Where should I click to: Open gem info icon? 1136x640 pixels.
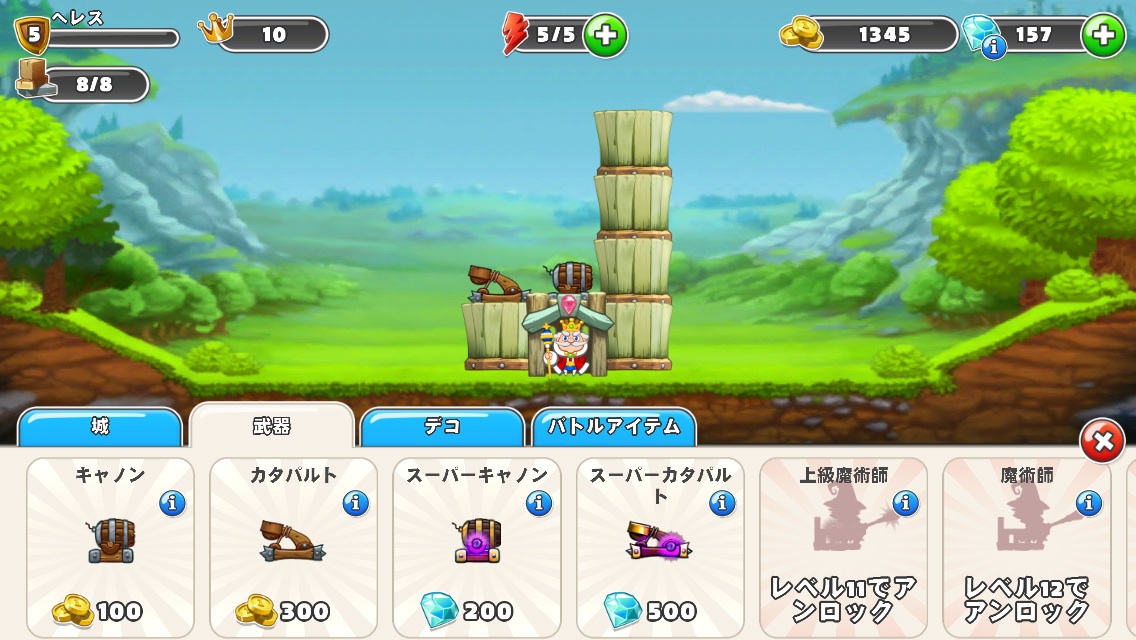(x=993, y=47)
